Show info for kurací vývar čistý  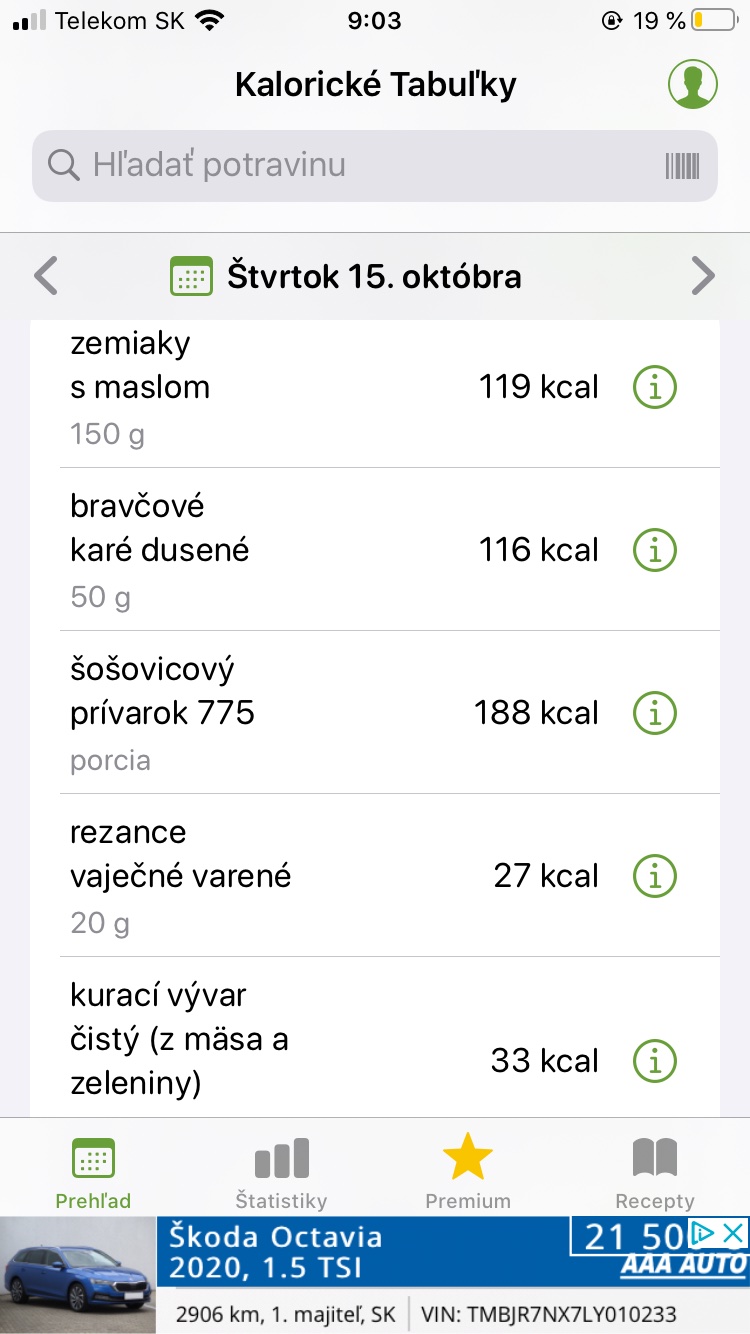(655, 1060)
